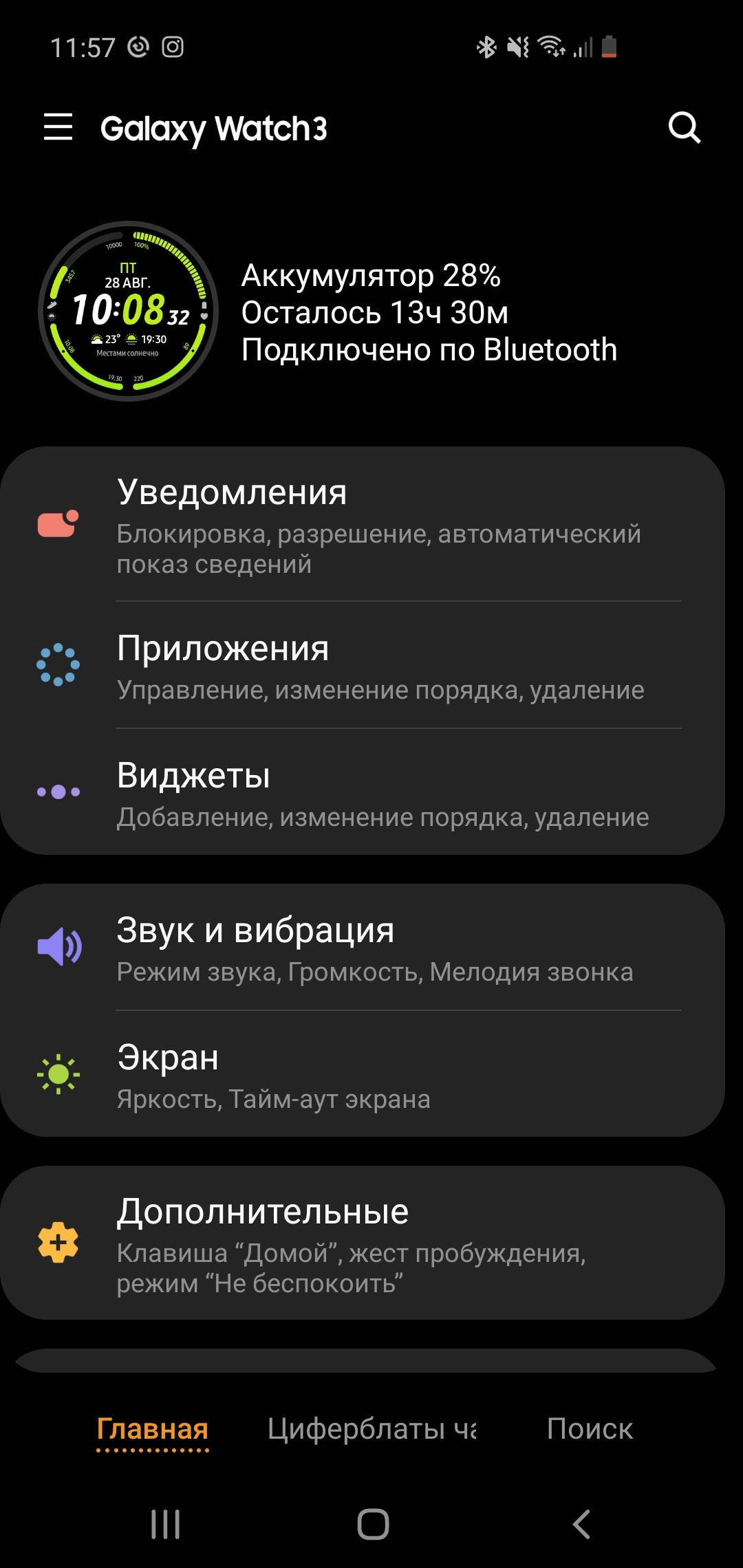Show recent apps from navigation bar
Image resolution: width=743 pixels, height=1568 pixels.
tap(165, 1525)
